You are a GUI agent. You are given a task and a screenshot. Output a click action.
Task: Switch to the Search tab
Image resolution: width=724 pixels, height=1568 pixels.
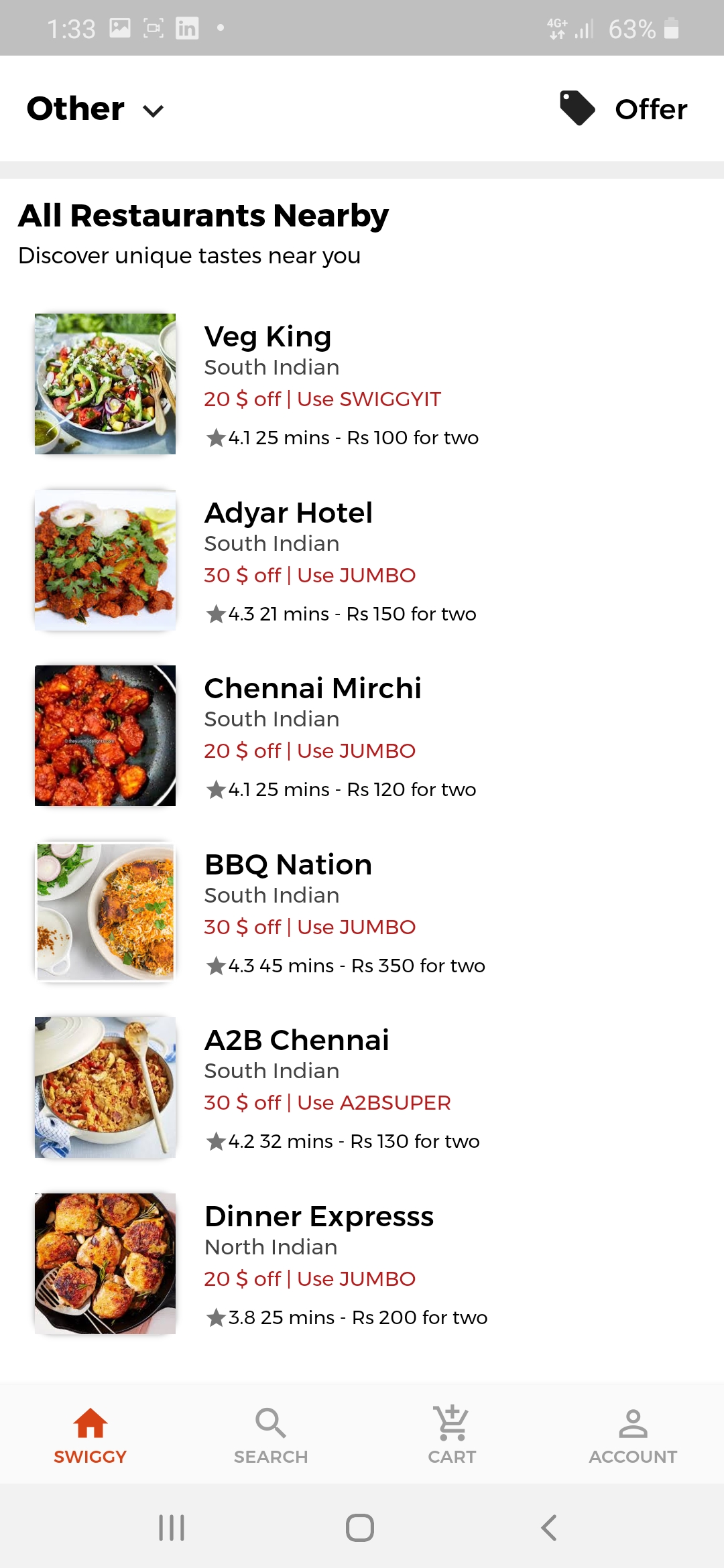coord(271,1435)
